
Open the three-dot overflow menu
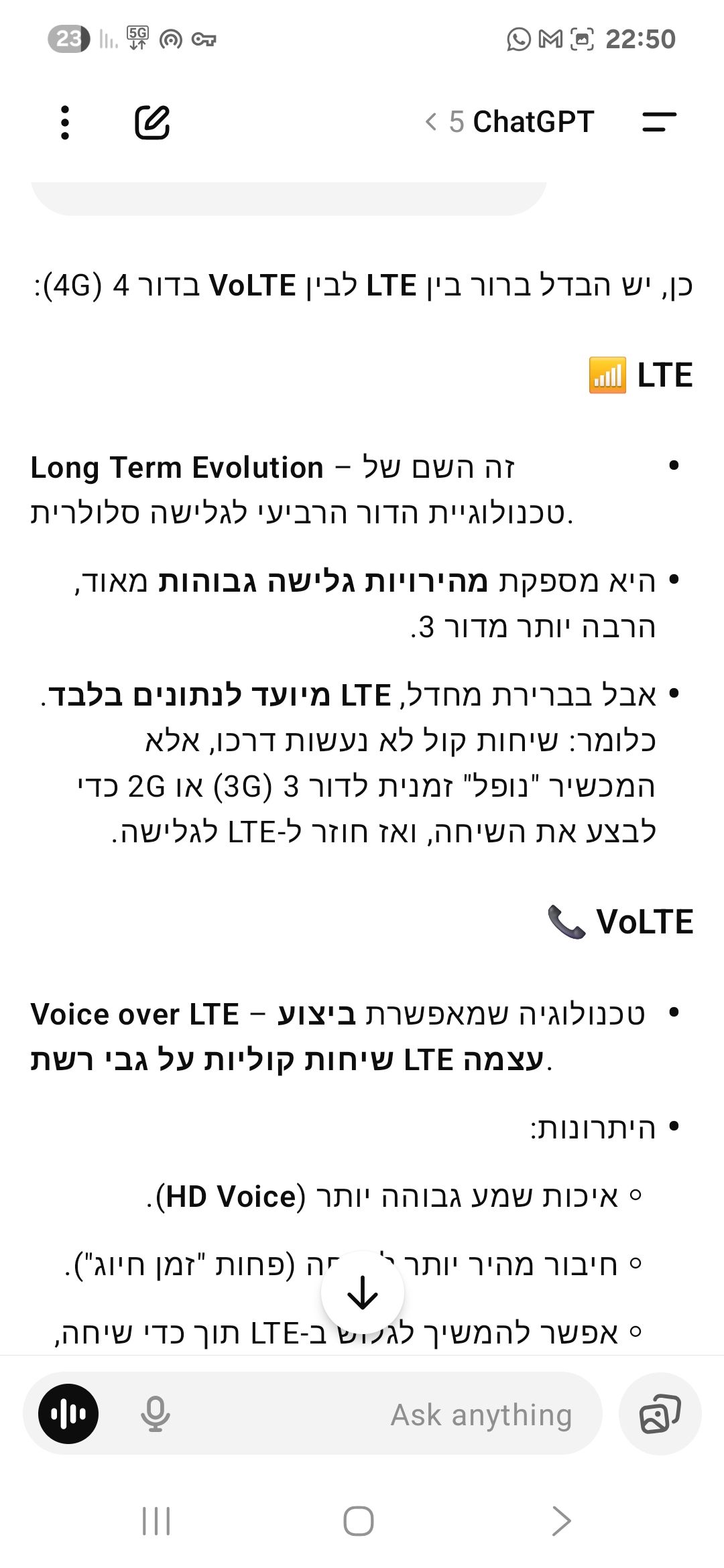pyautogui.click(x=64, y=123)
